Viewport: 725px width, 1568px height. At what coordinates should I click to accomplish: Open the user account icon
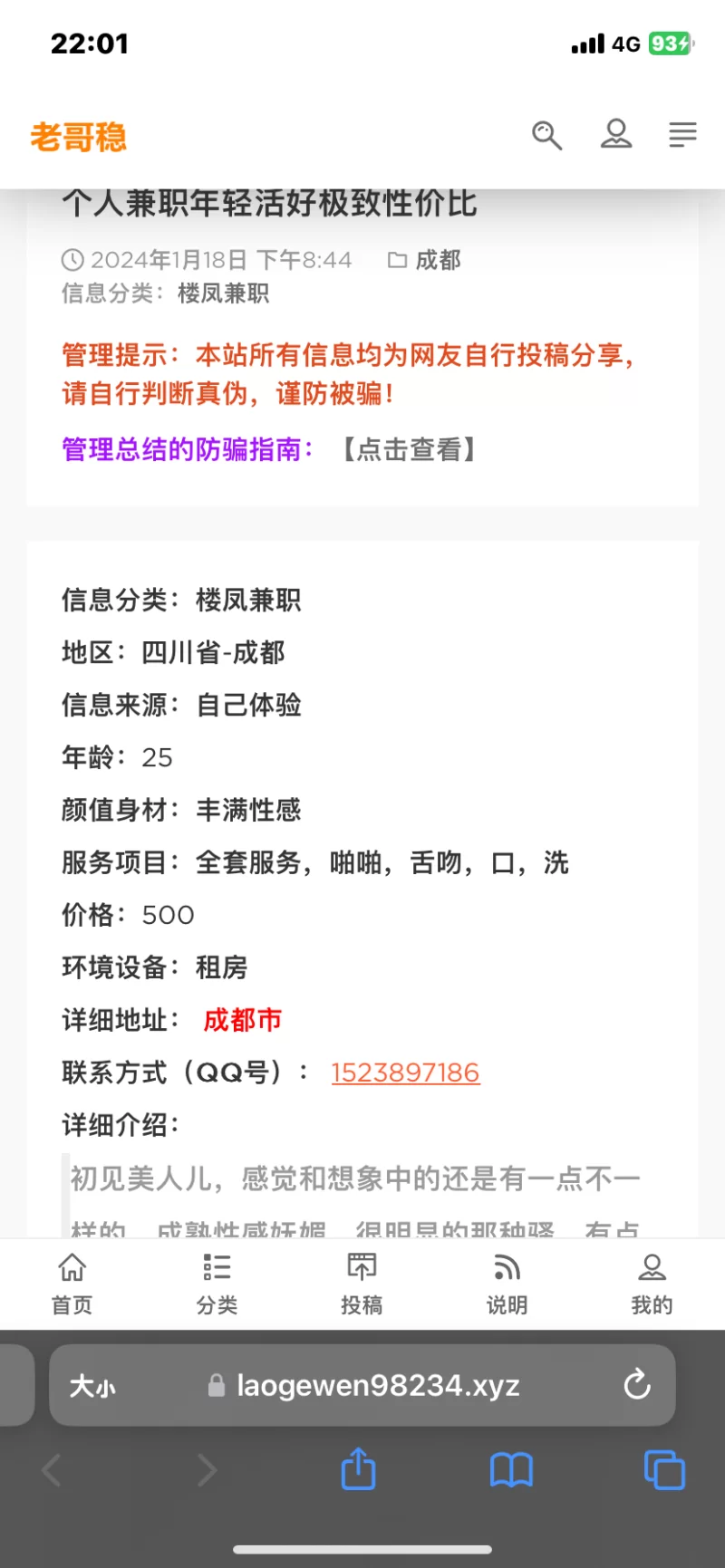pos(616,134)
